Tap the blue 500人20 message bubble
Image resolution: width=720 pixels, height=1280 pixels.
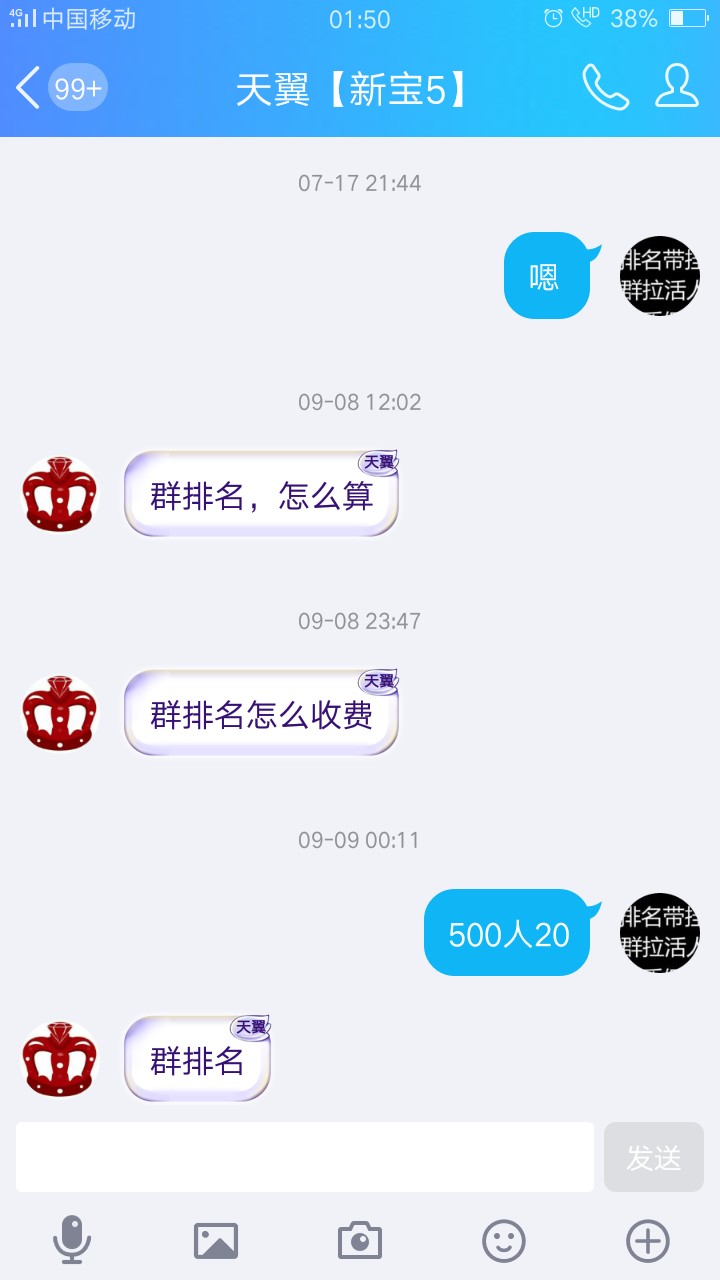[x=506, y=932]
